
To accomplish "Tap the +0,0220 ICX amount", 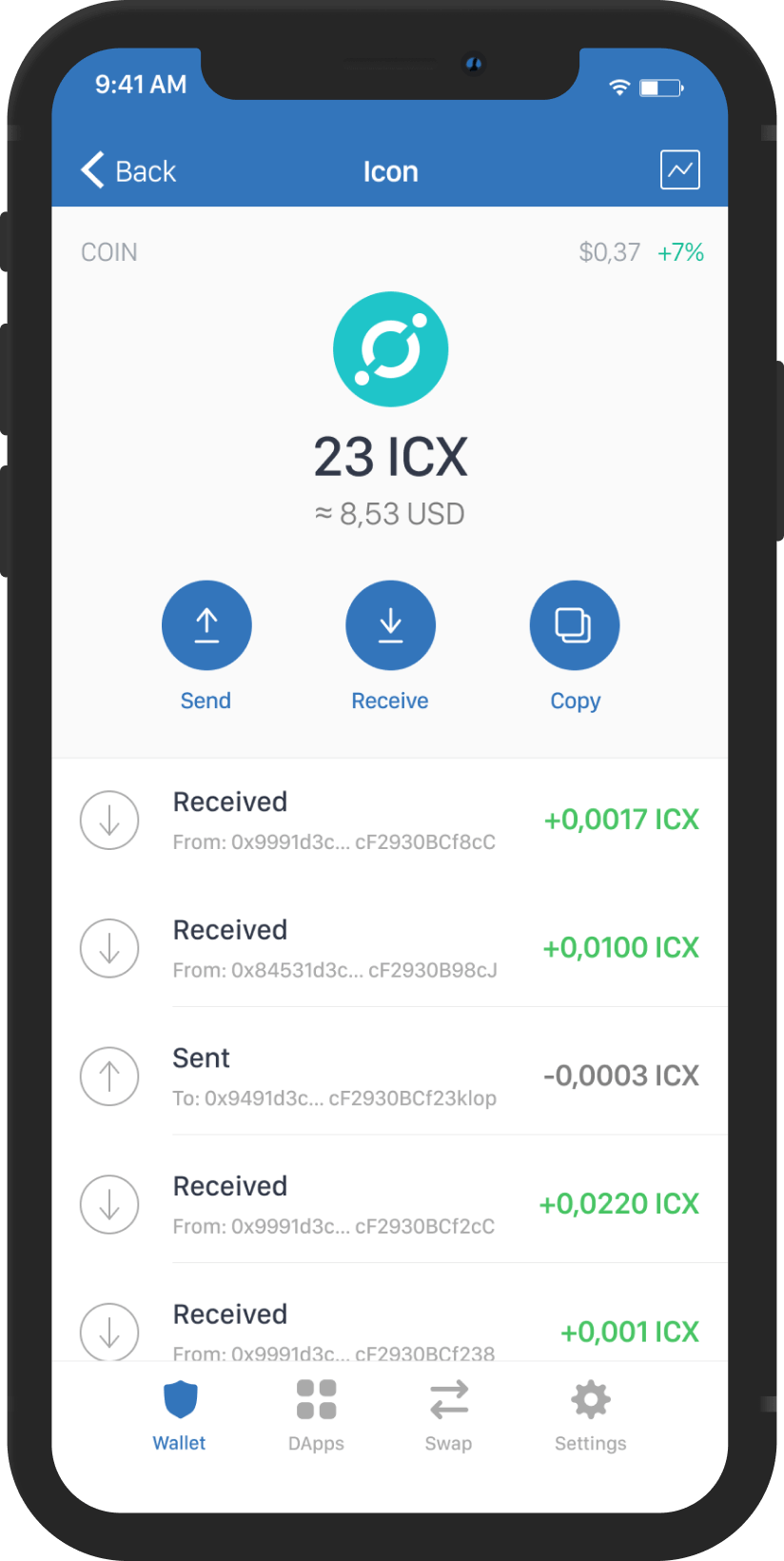I will coord(619,1203).
